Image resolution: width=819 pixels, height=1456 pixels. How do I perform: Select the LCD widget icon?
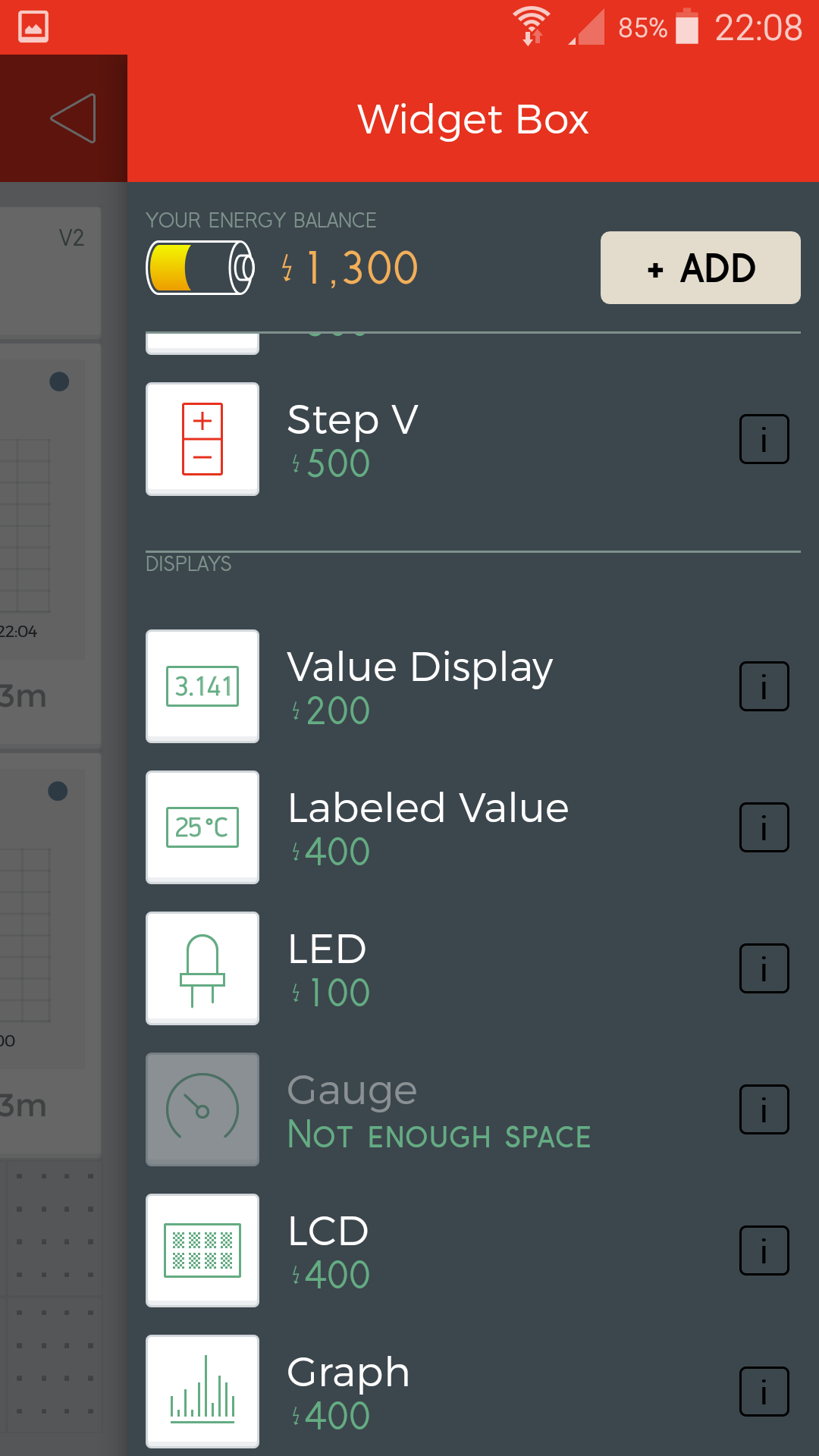click(x=202, y=1250)
